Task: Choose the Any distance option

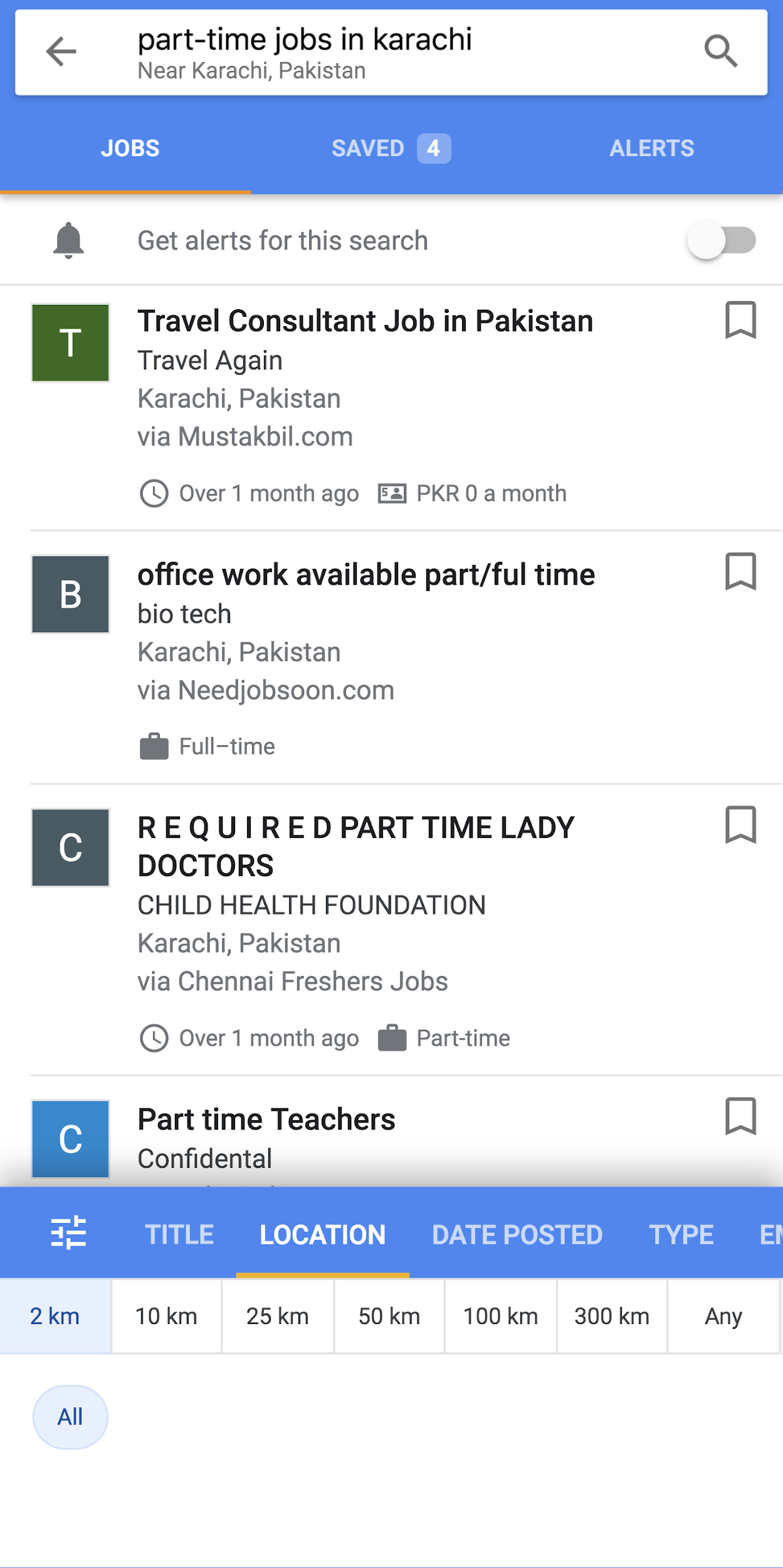Action: 723,1316
